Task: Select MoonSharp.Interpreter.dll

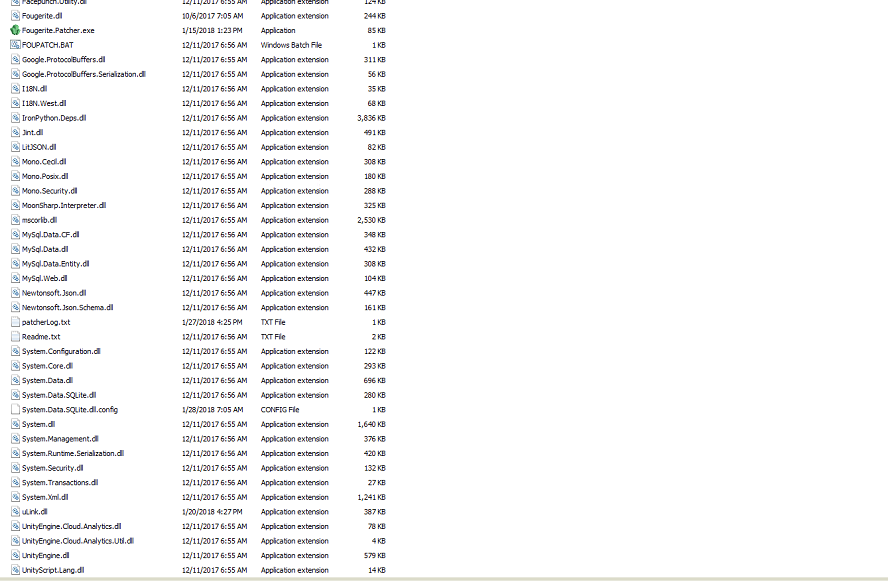Action: point(64,205)
